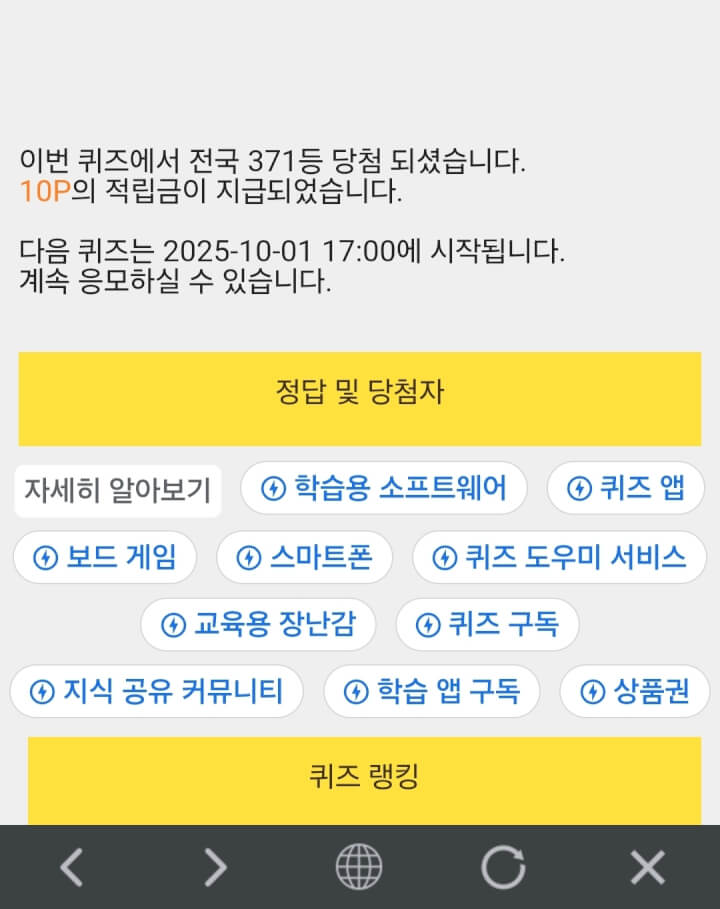The width and height of the screenshot is (720, 909).
Task: Open the 퀴즈 랭킹 button
Action: click(364, 777)
